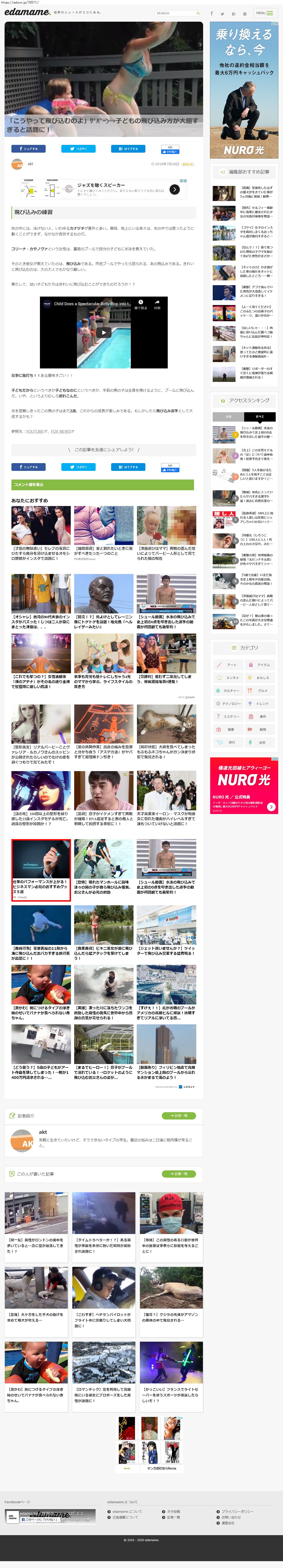This screenshot has width=283, height=1568.
Task: Tweet the article with the top つぶやく button
Action: tap(78, 149)
